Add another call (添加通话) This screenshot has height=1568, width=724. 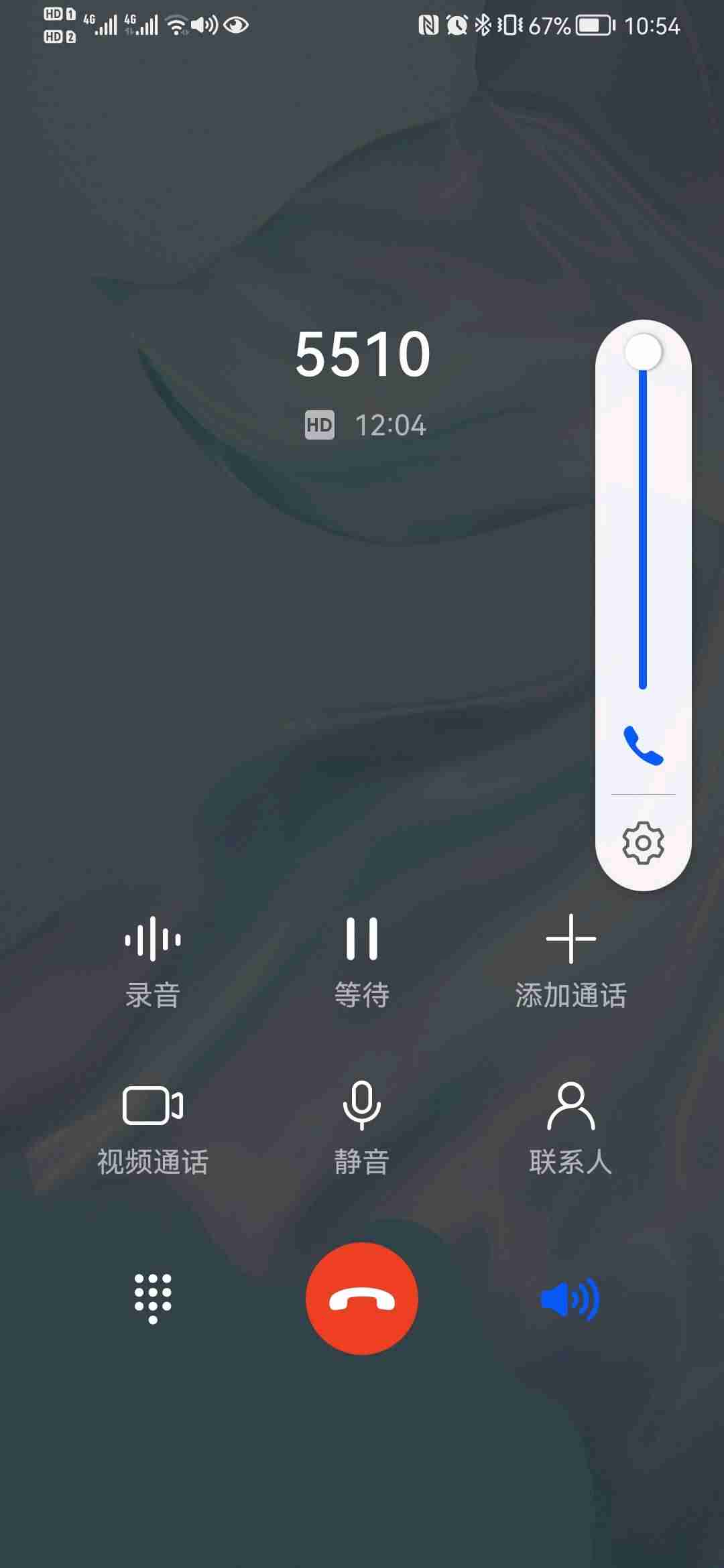[x=570, y=960]
